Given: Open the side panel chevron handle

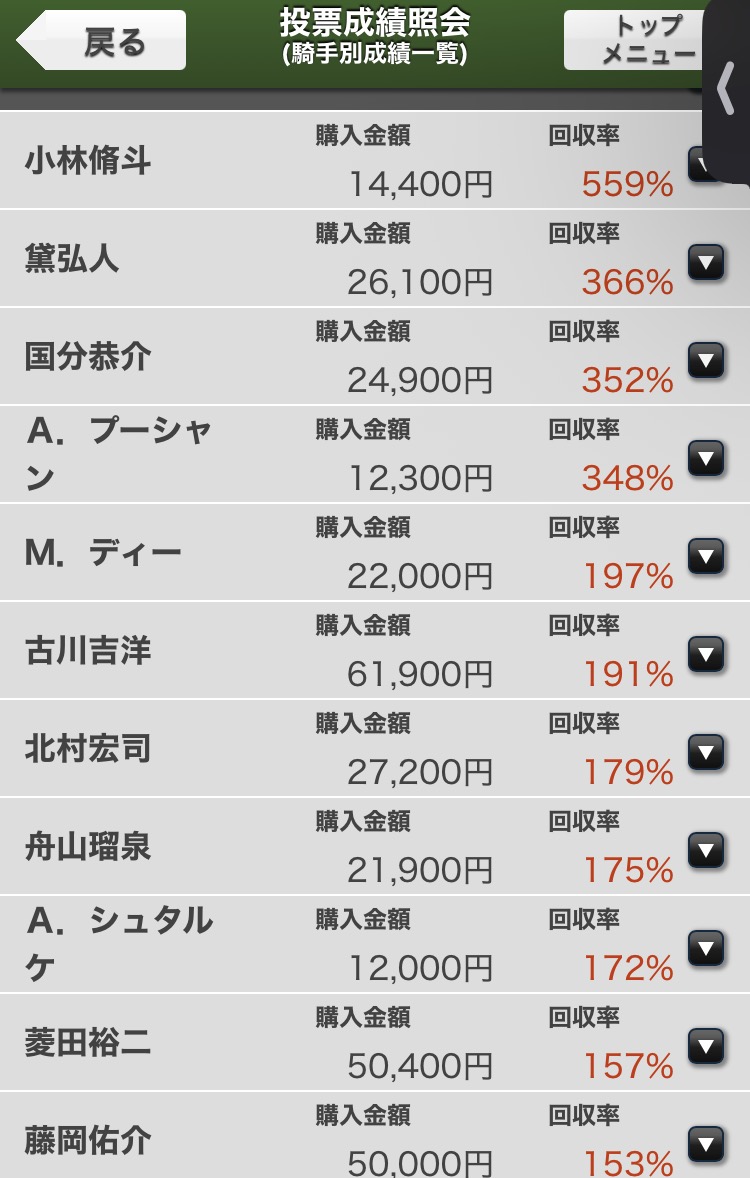Looking at the screenshot, I should pos(727,92).
